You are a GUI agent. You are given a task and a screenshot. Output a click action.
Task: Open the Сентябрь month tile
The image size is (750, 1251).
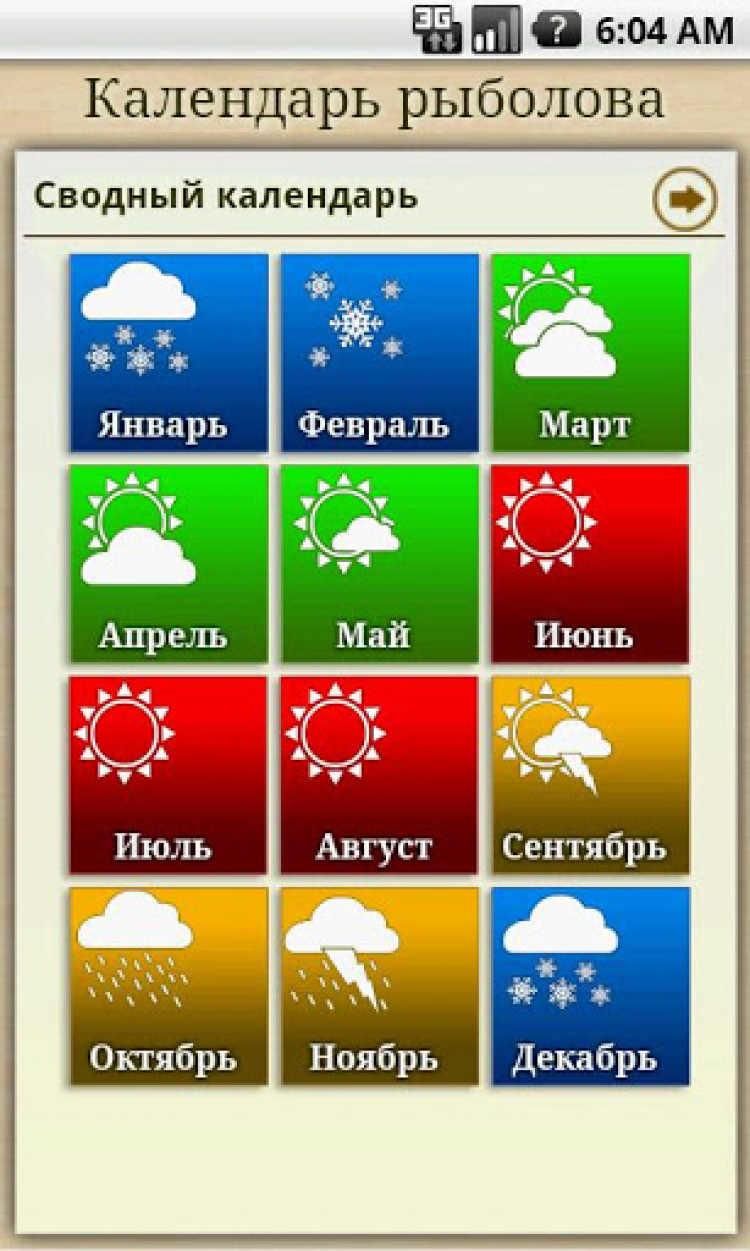(x=590, y=774)
